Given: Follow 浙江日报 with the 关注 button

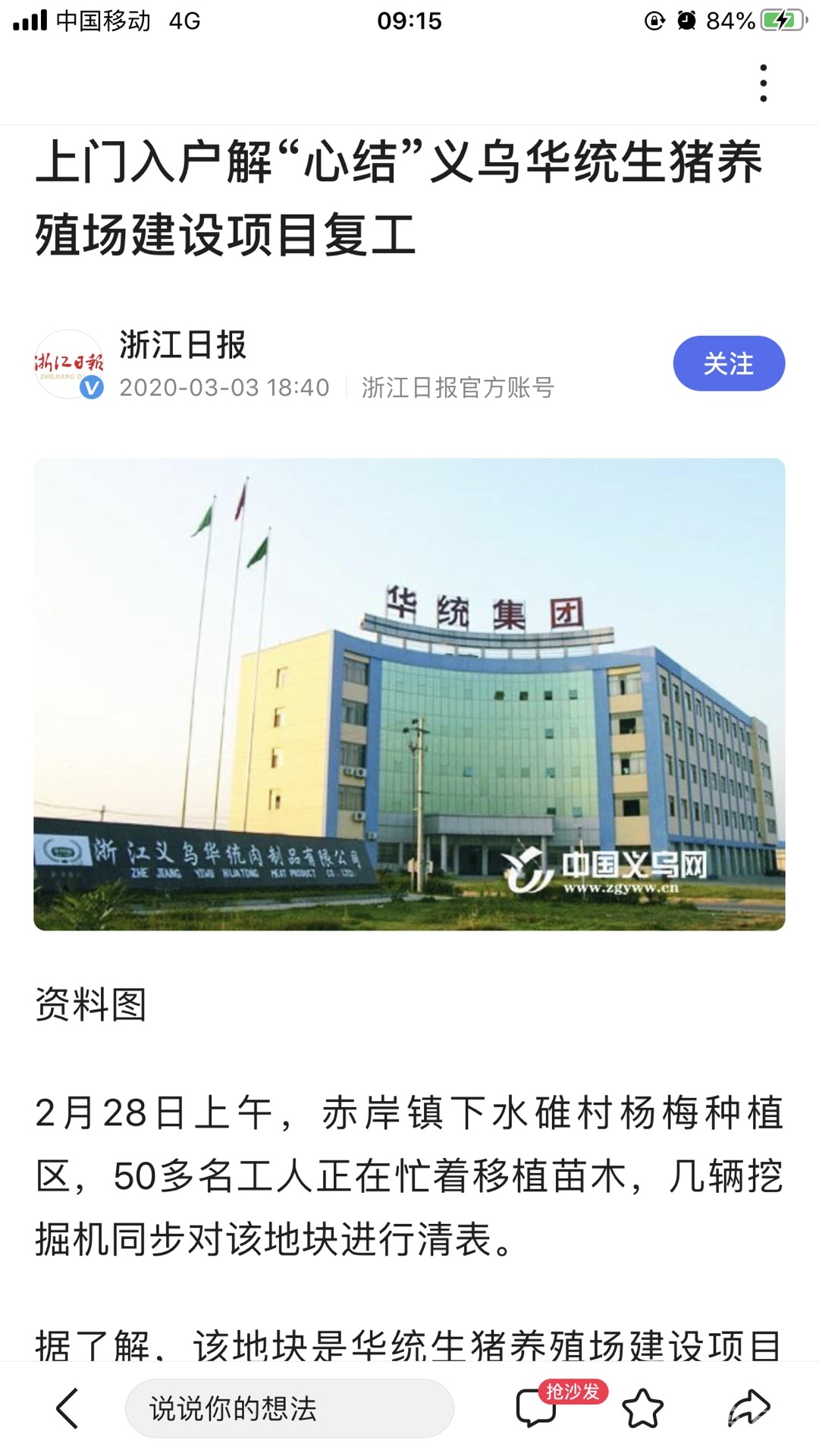Looking at the screenshot, I should tap(729, 364).
